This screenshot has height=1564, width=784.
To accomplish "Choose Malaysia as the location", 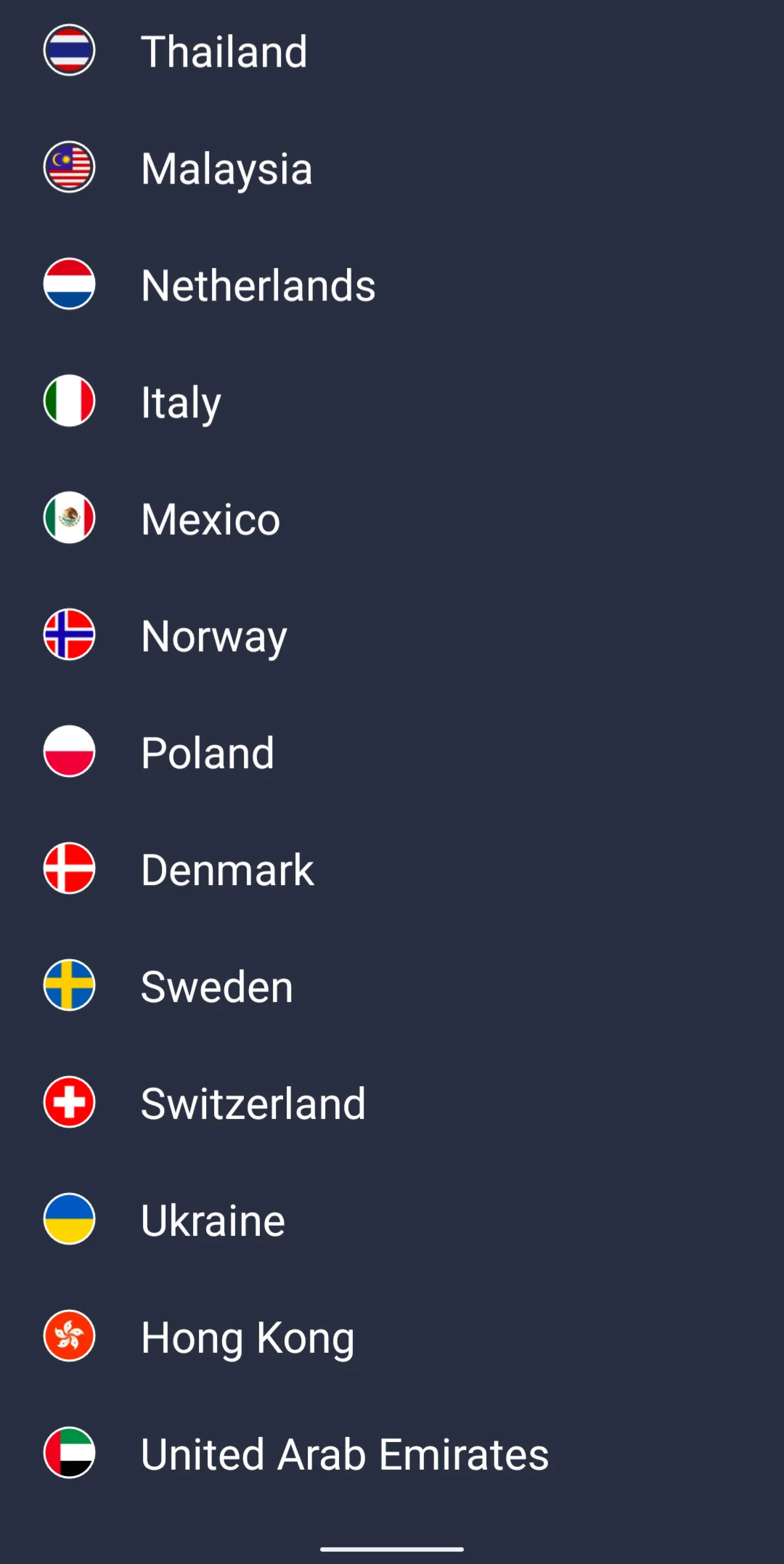I will pyautogui.click(x=392, y=168).
